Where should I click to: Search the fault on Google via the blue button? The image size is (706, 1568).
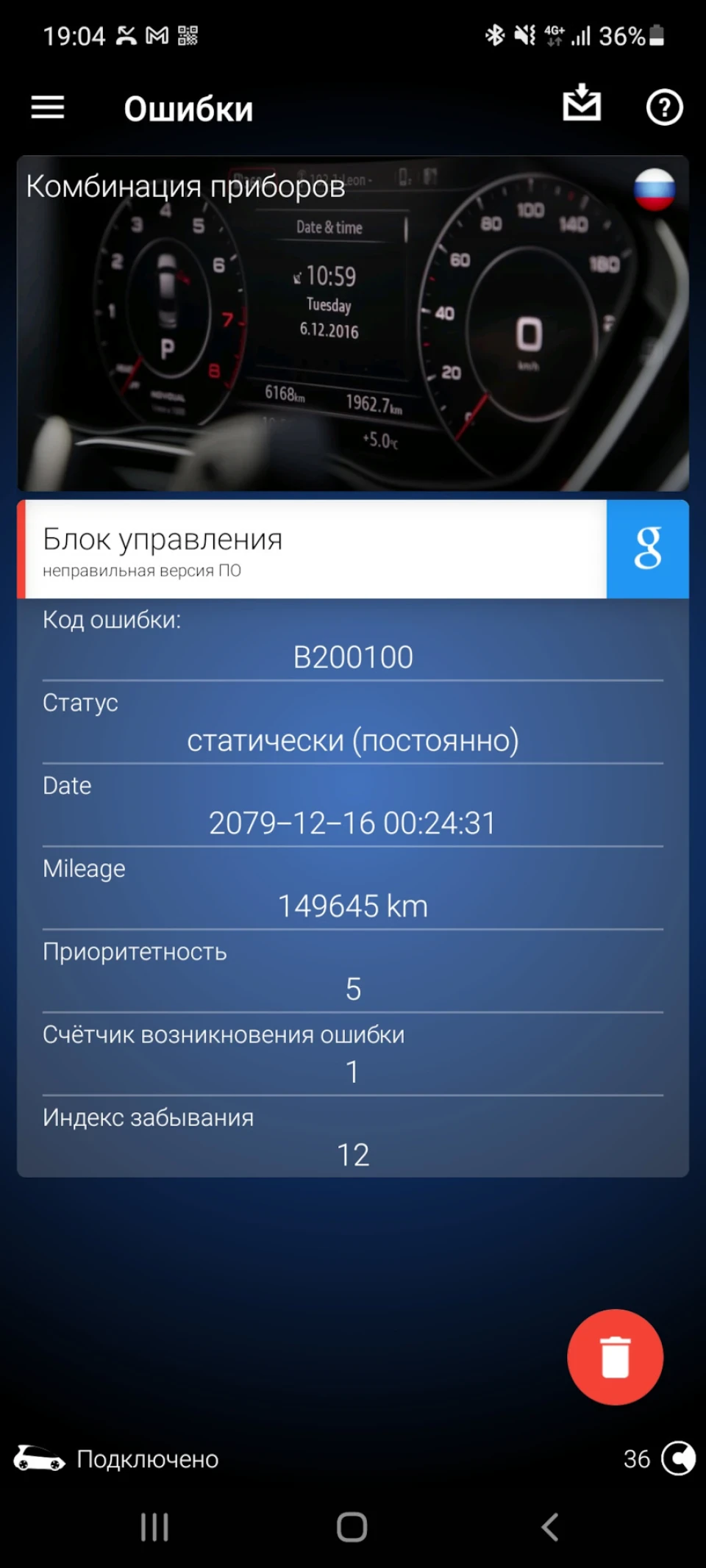(x=648, y=548)
